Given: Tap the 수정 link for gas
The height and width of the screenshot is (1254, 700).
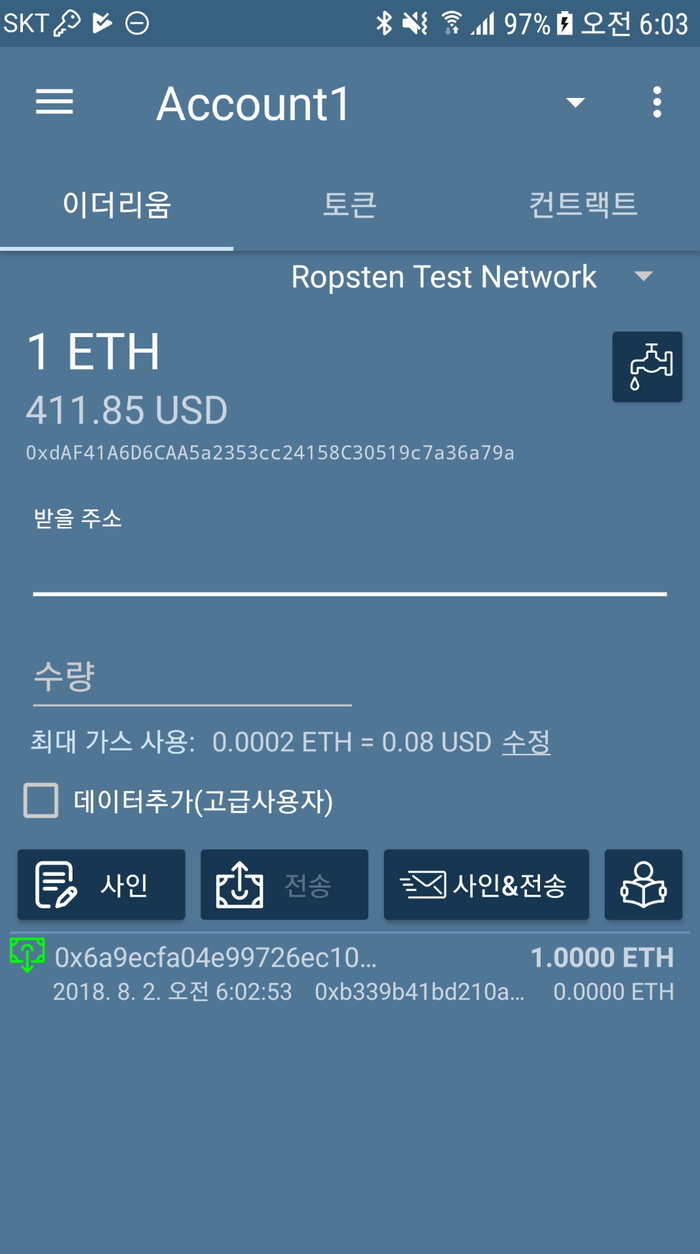Looking at the screenshot, I should [x=526, y=742].
